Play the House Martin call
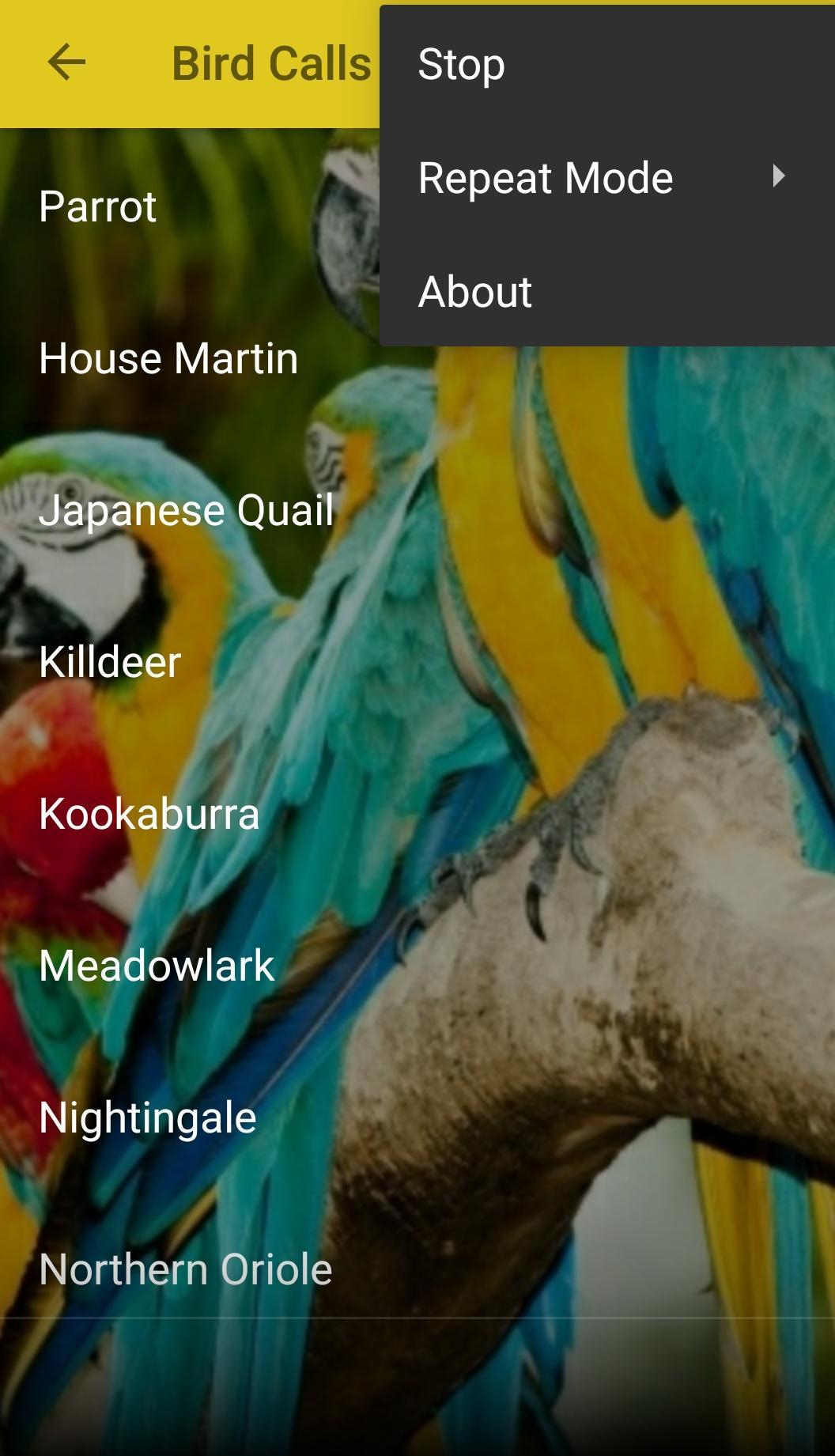 [x=168, y=359]
